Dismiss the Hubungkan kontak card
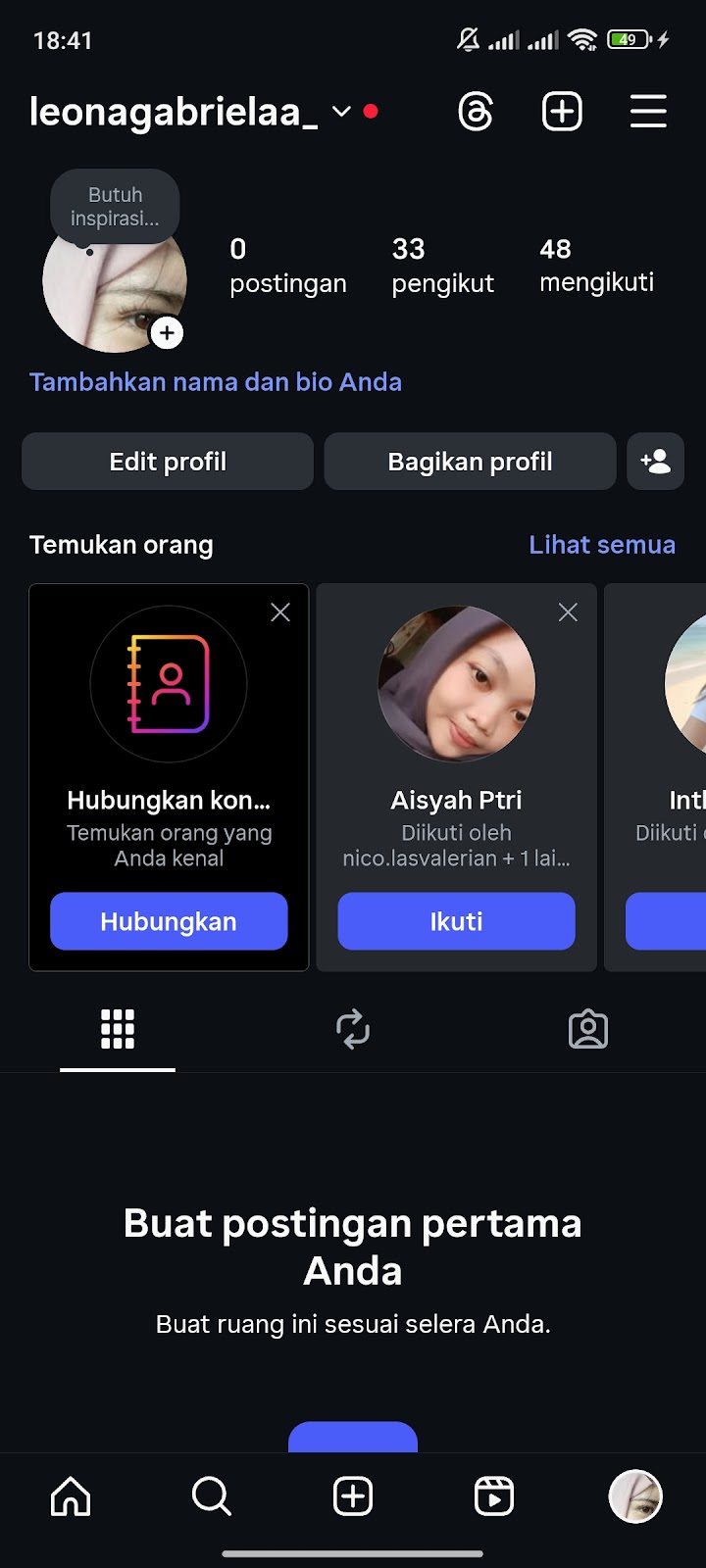The height and width of the screenshot is (1568, 706). [x=280, y=612]
